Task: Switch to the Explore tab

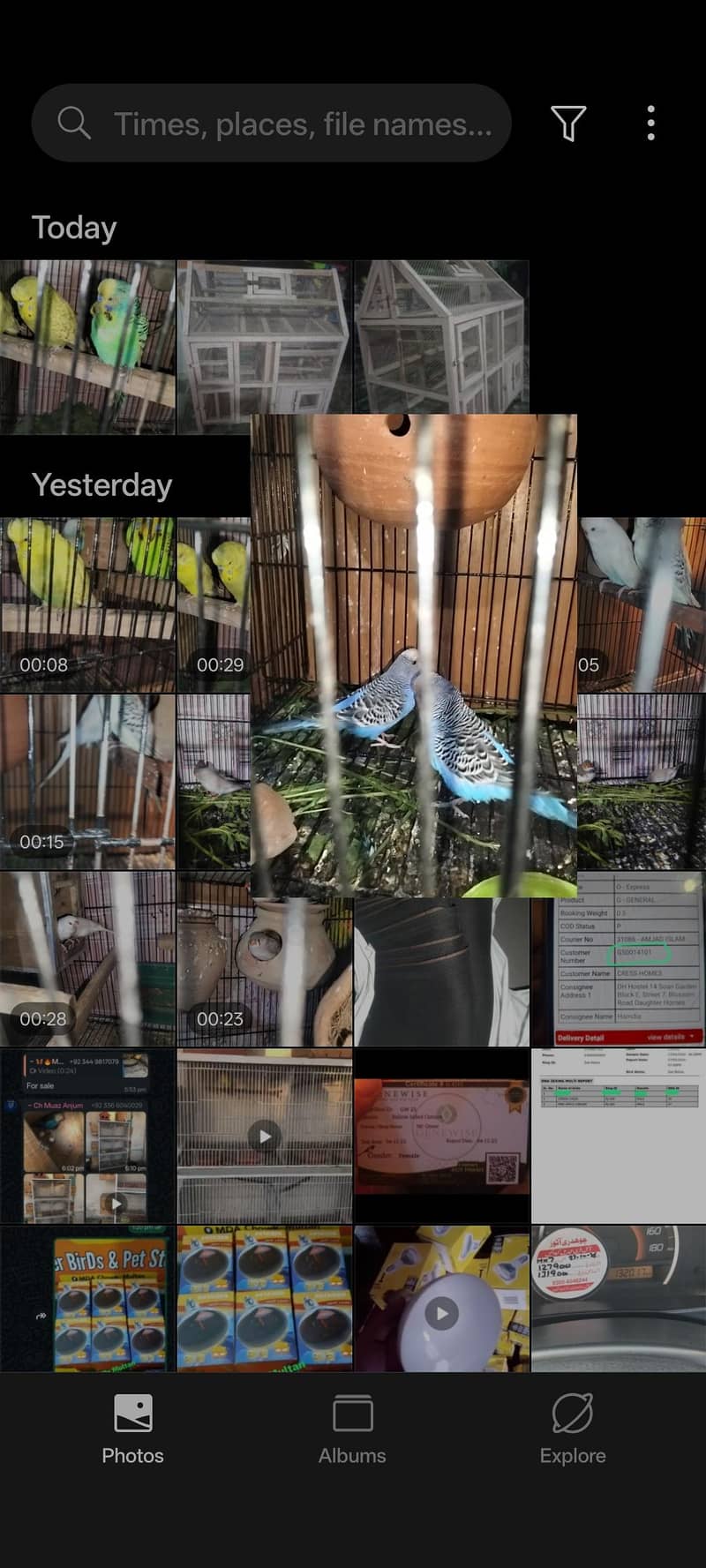Action: [573, 1430]
